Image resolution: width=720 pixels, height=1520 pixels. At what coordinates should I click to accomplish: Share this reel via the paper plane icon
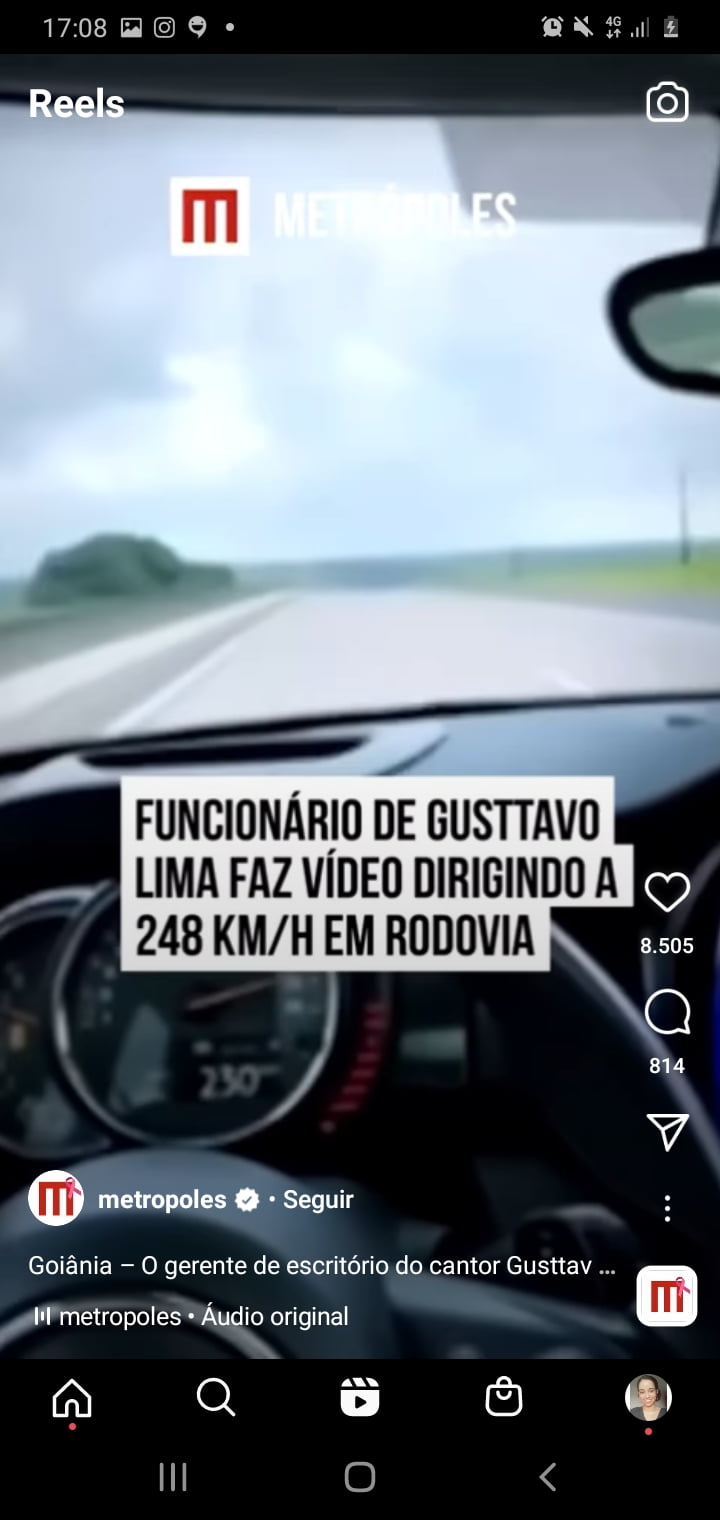667,1132
